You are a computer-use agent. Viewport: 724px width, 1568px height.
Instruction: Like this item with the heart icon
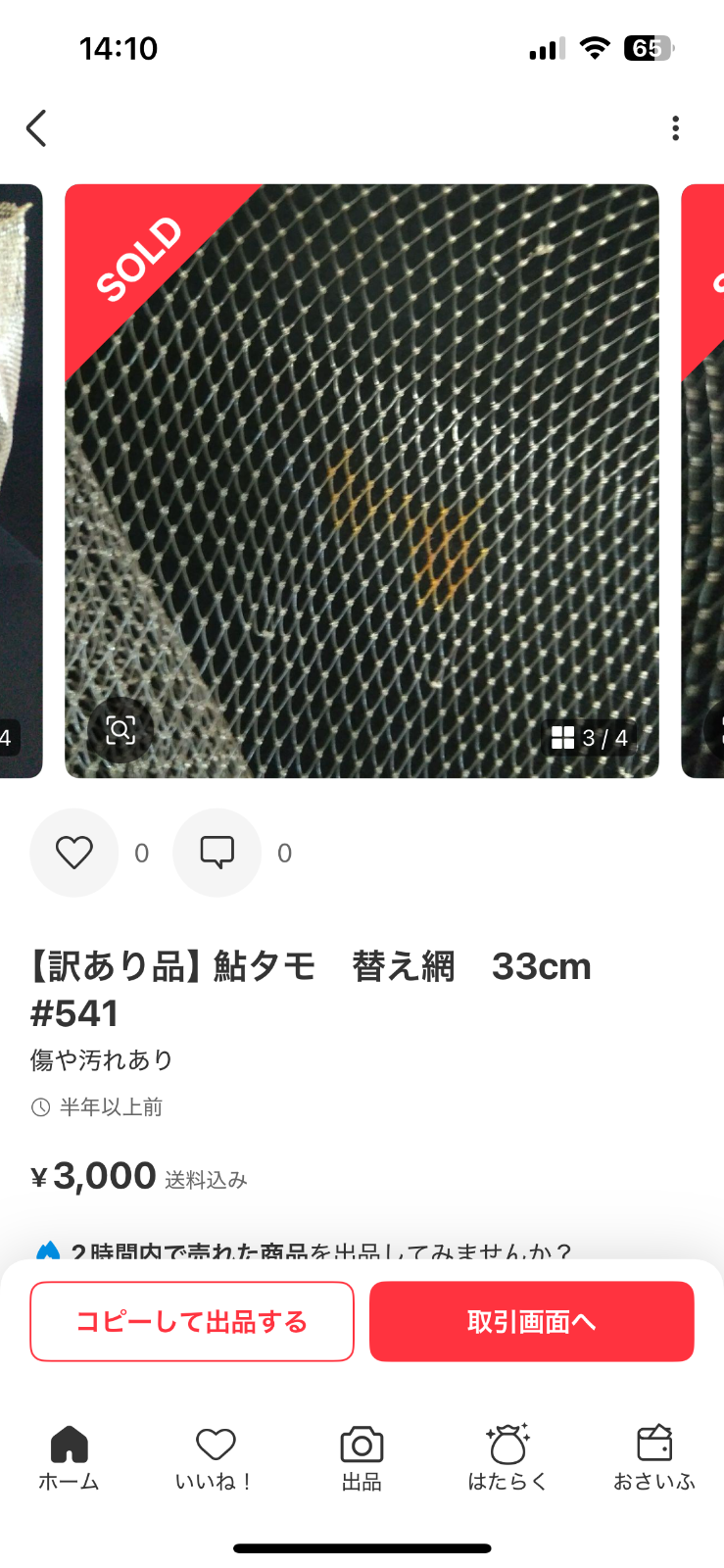tap(74, 853)
